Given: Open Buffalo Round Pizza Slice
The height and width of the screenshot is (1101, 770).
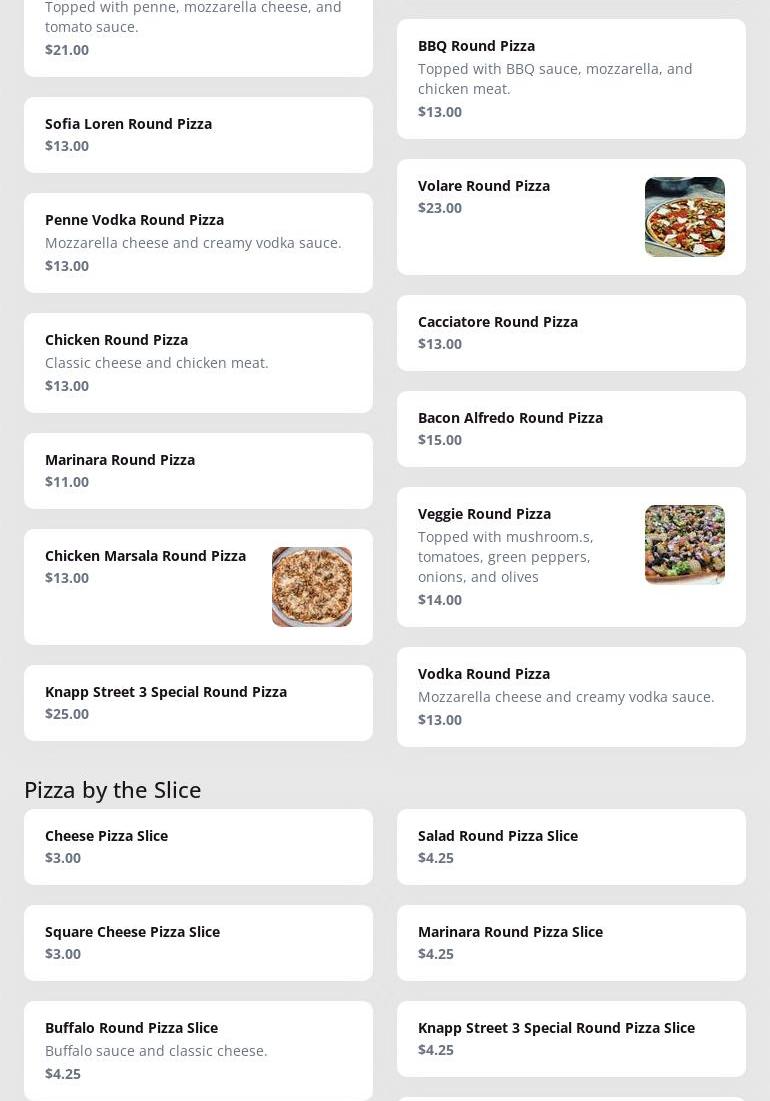Looking at the screenshot, I should pos(198,1050).
